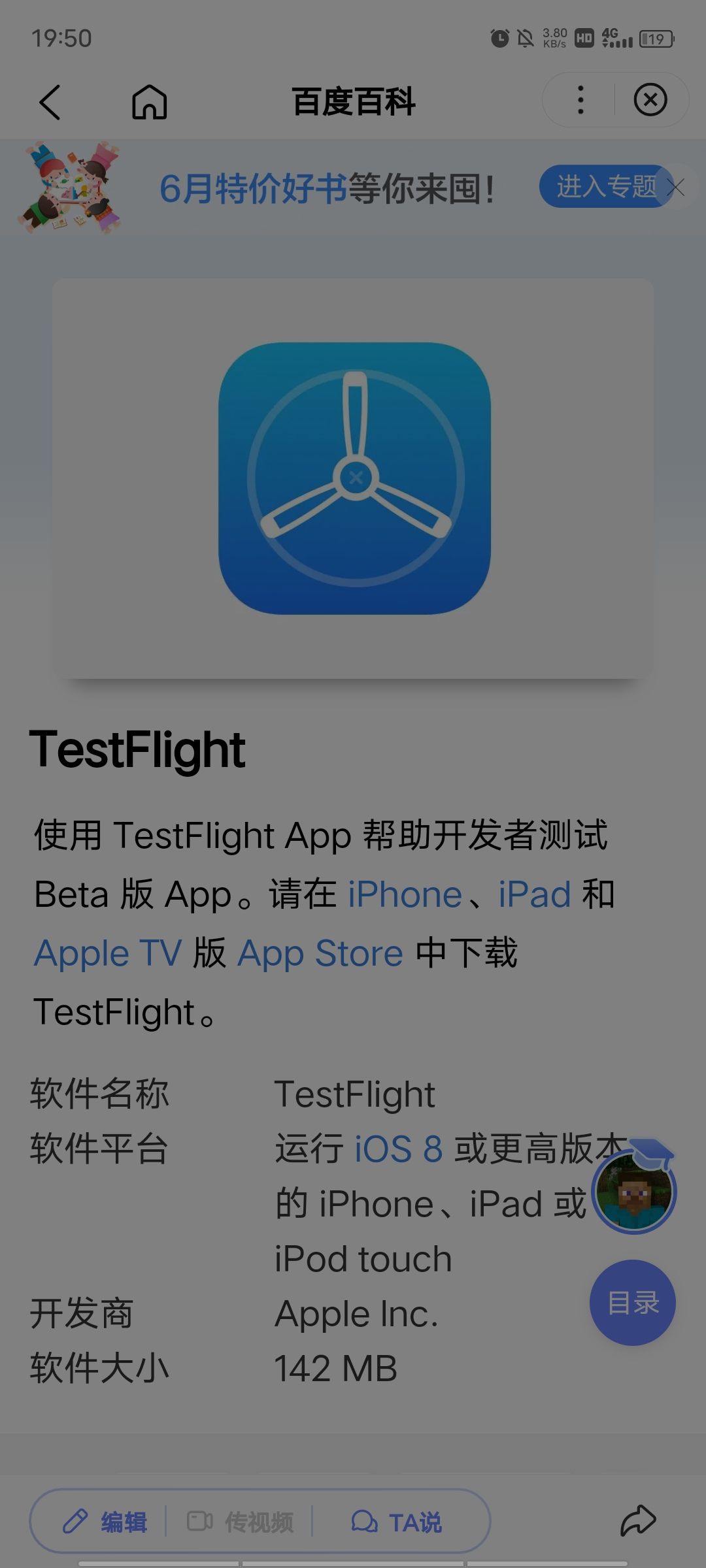The width and height of the screenshot is (706, 1568).
Task: Tap the TestFlight app icon image
Action: (353, 477)
